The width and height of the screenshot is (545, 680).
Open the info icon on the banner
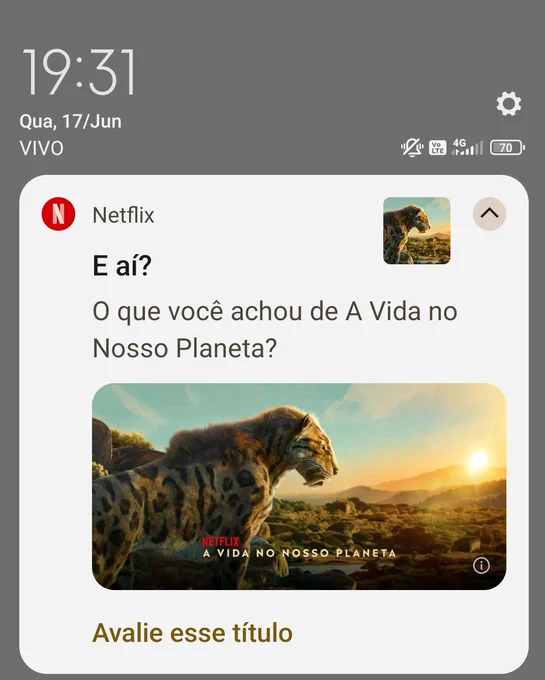click(481, 565)
